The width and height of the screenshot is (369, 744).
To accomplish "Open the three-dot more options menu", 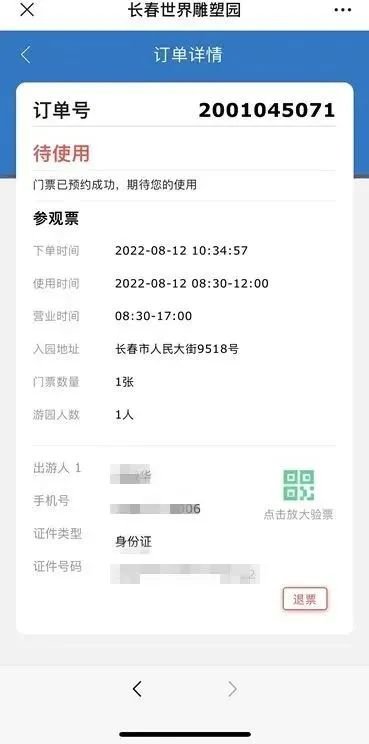I will tap(343, 10).
